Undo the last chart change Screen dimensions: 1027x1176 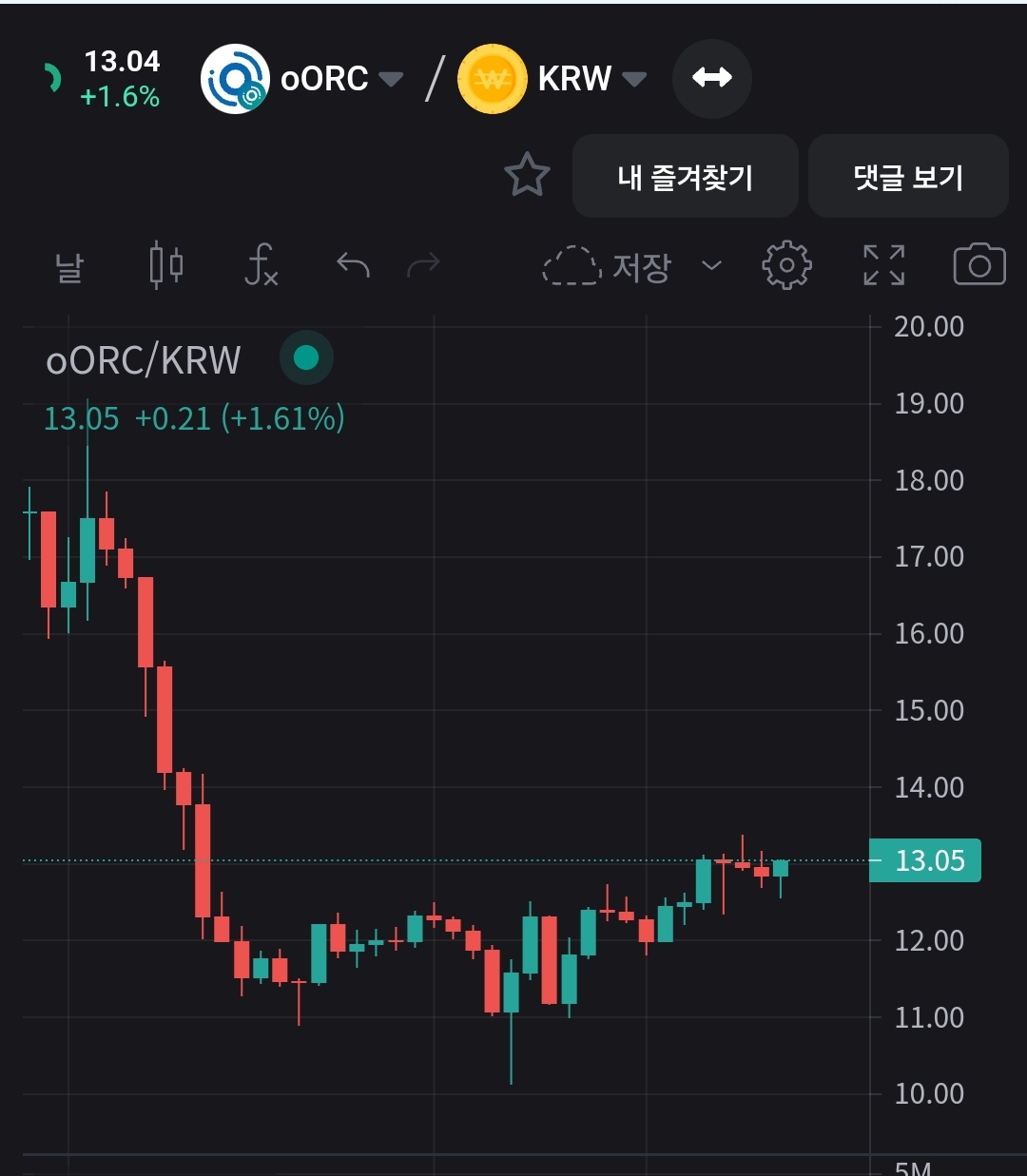(x=353, y=265)
